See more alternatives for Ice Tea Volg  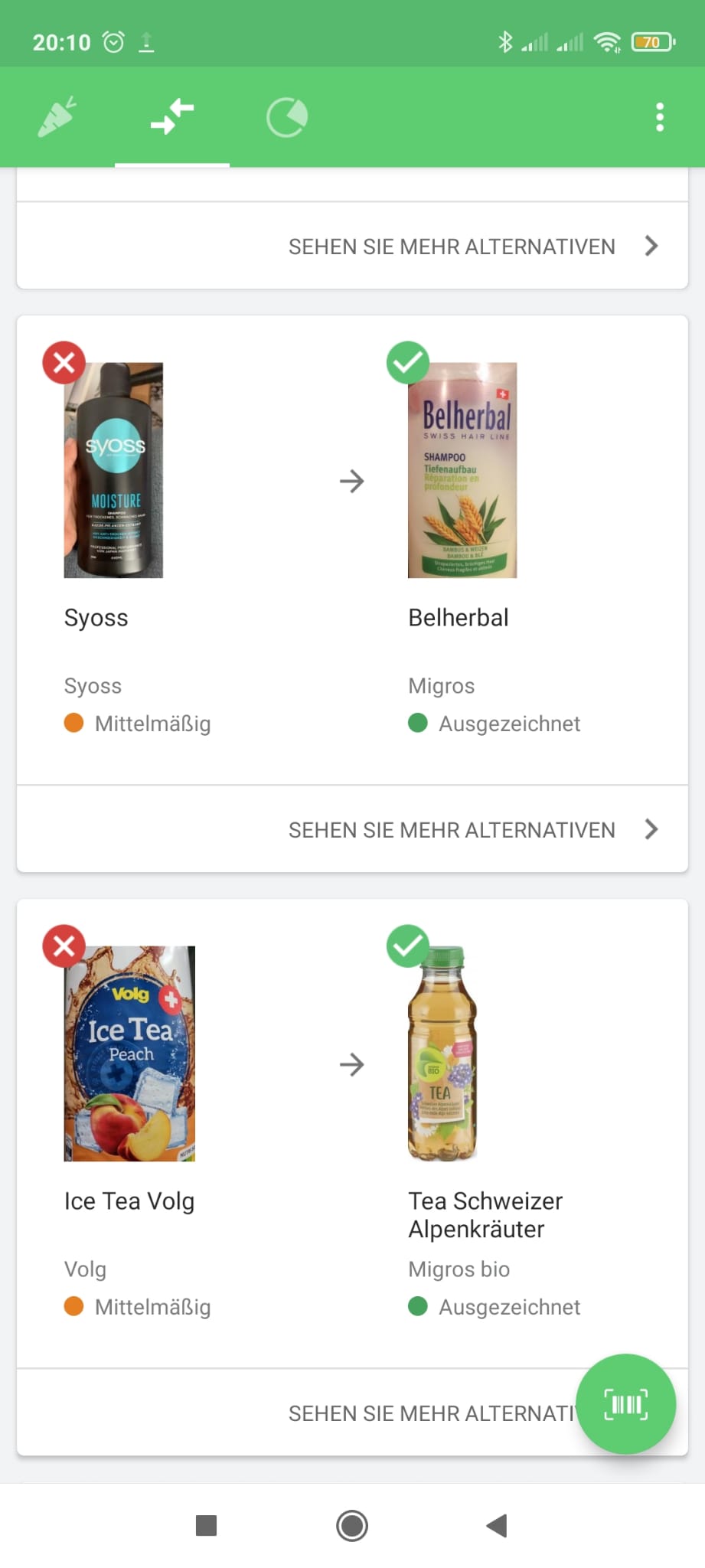(x=429, y=1413)
